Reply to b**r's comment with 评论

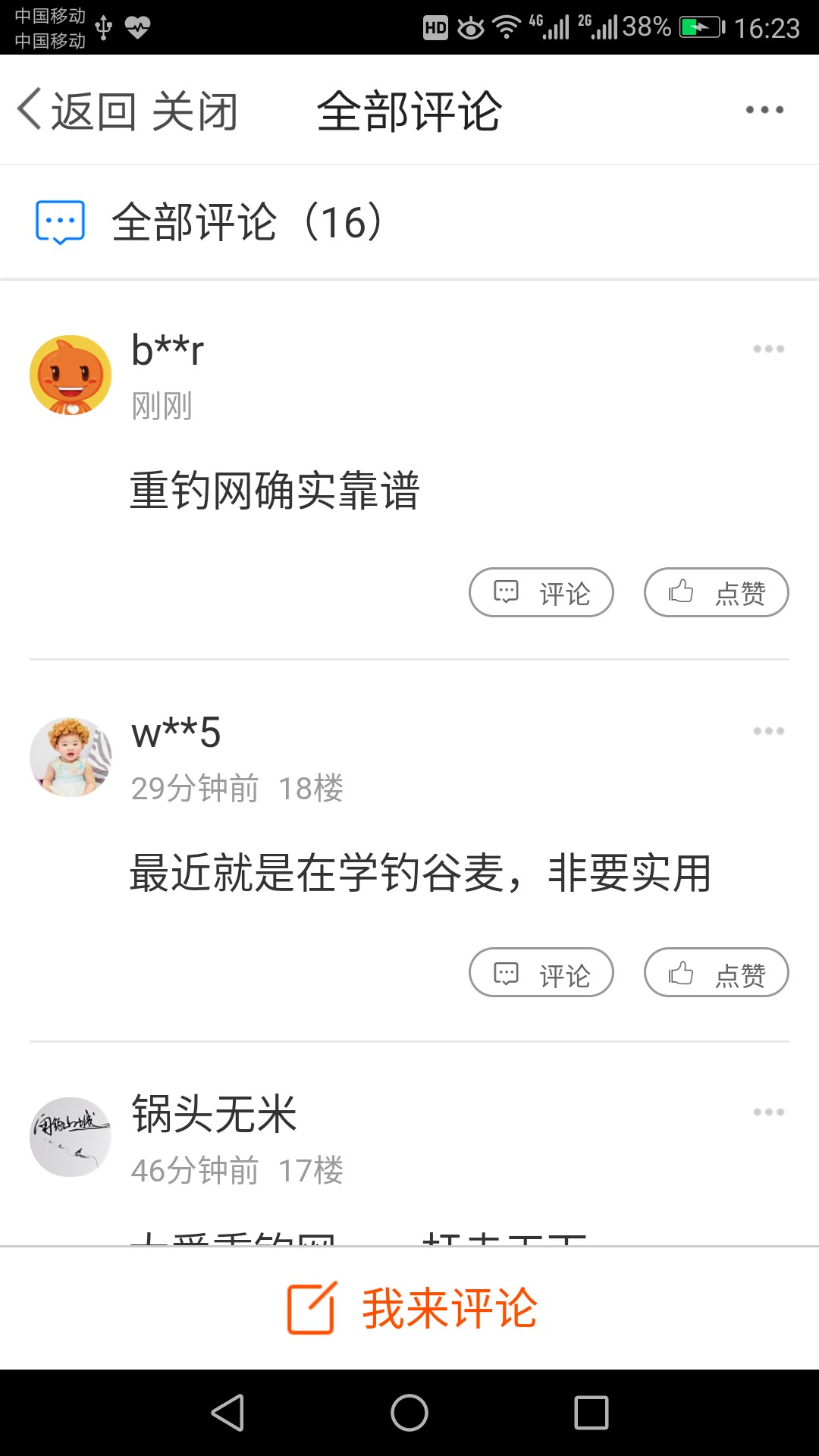(x=541, y=592)
